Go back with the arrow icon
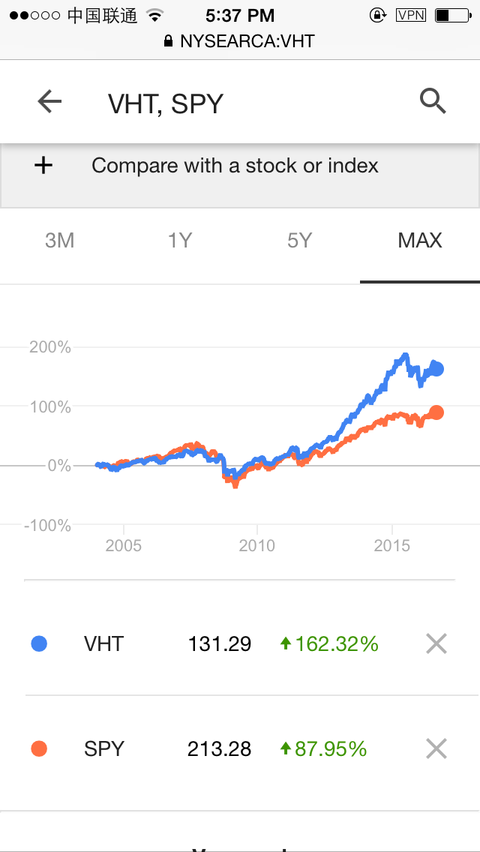The height and width of the screenshot is (852, 480). coord(49,102)
